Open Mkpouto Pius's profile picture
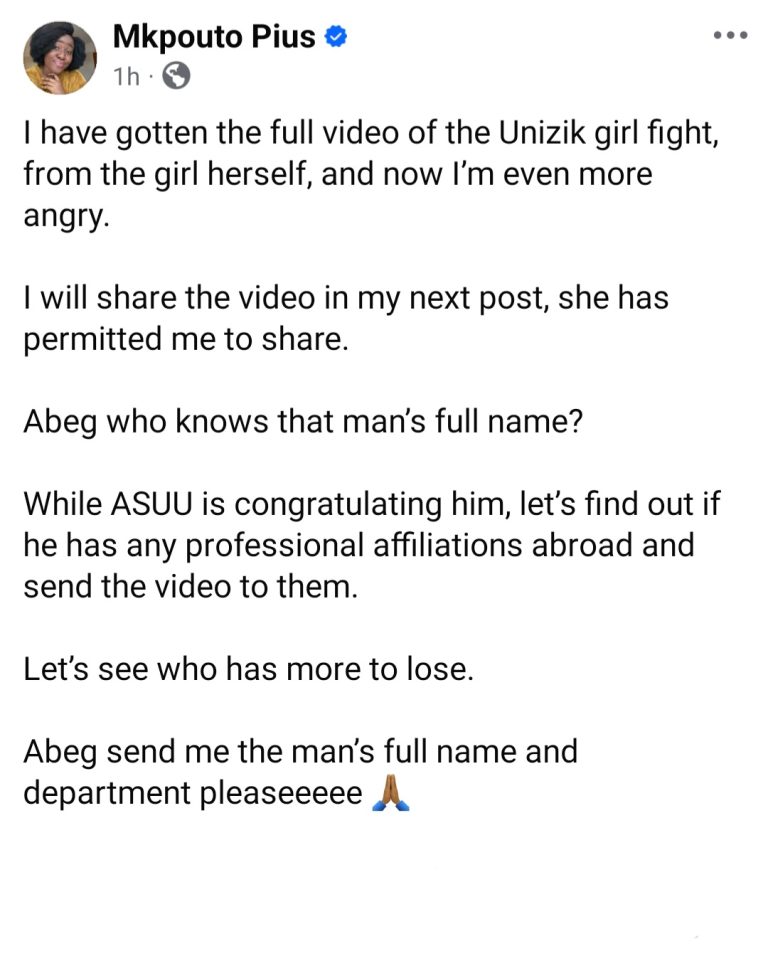Image resolution: width=768 pixels, height=956 pixels. 61,57
